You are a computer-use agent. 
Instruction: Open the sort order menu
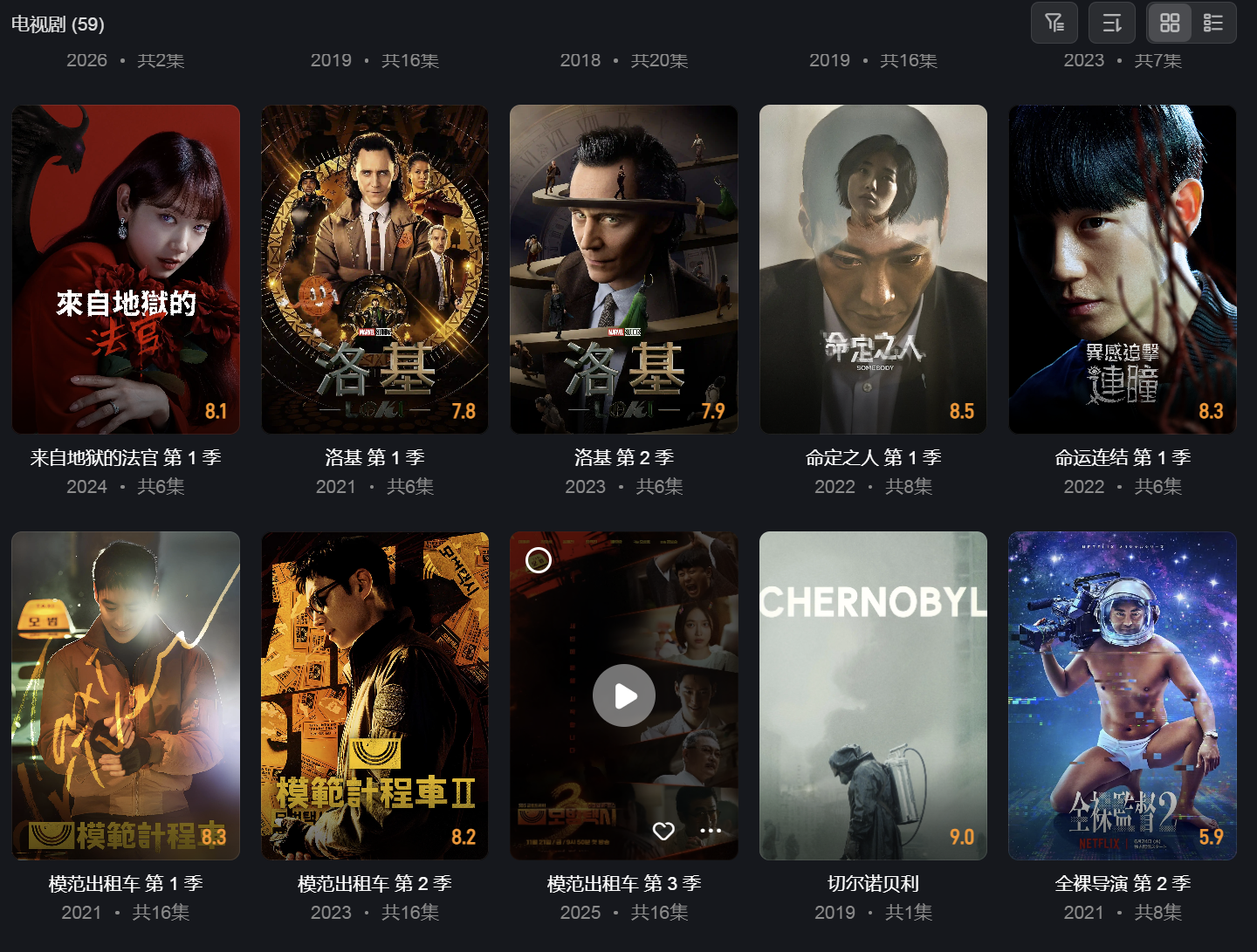pos(1112,23)
